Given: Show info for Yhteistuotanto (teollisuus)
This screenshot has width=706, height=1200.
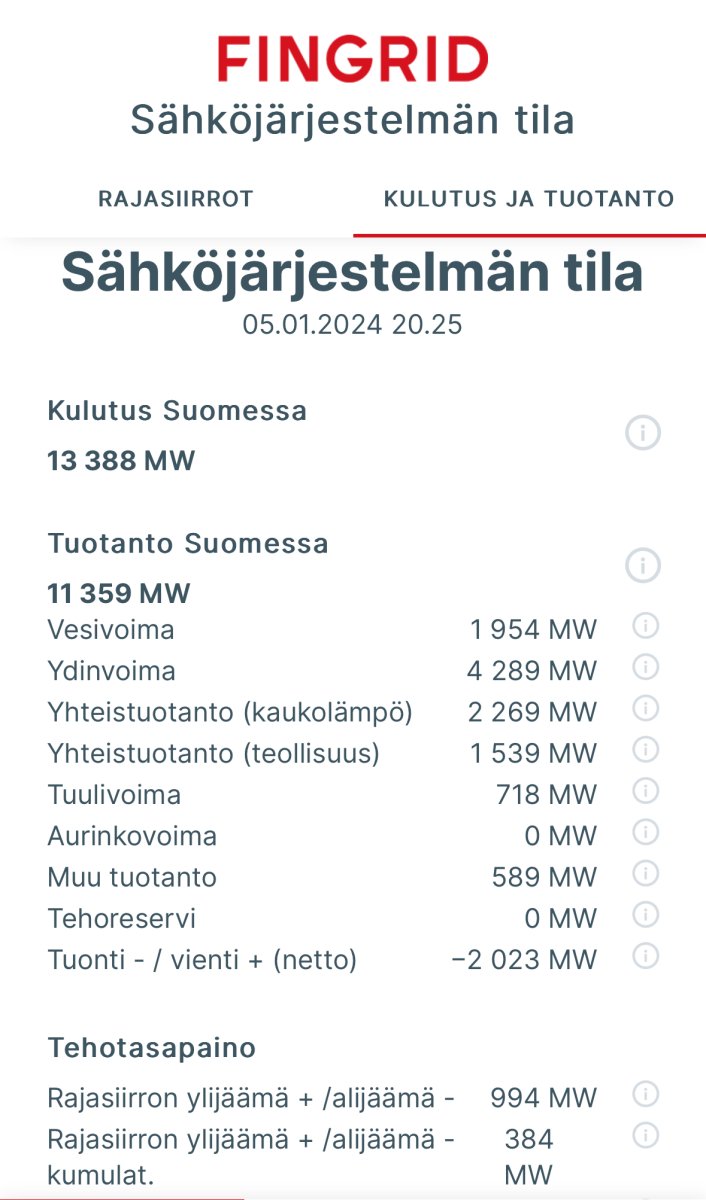Looking at the screenshot, I should (646, 749).
